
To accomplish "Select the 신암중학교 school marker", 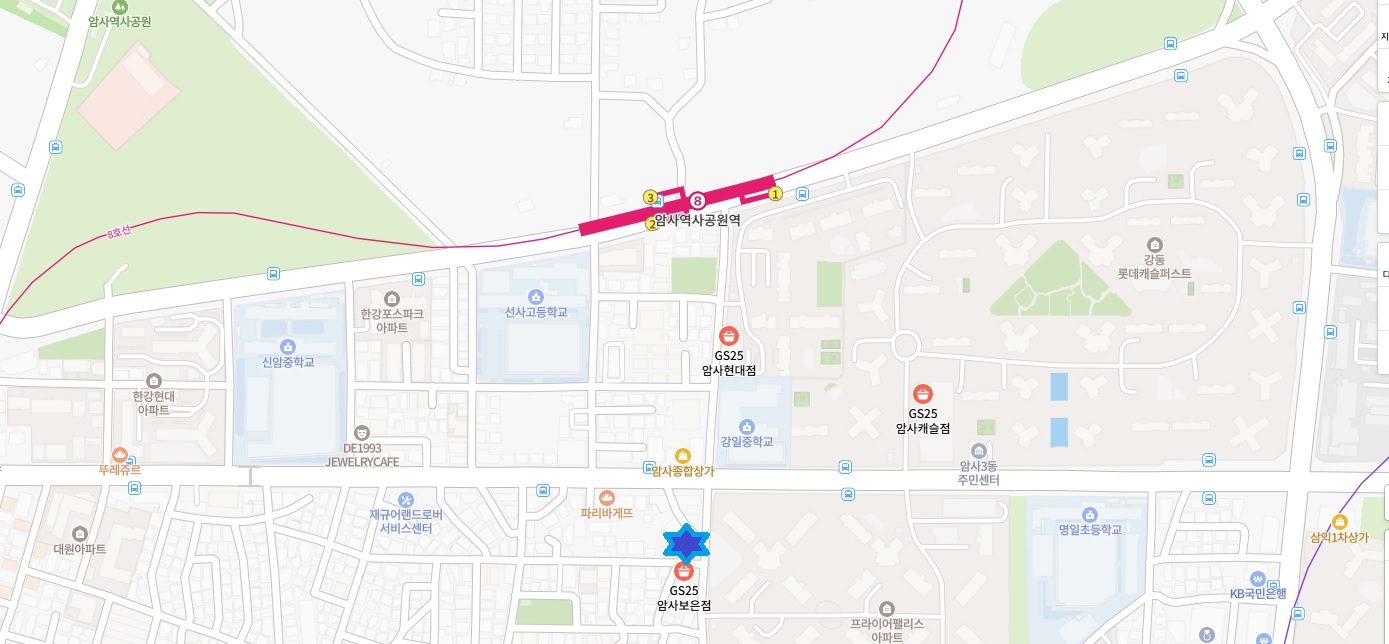I will pyautogui.click(x=288, y=345).
